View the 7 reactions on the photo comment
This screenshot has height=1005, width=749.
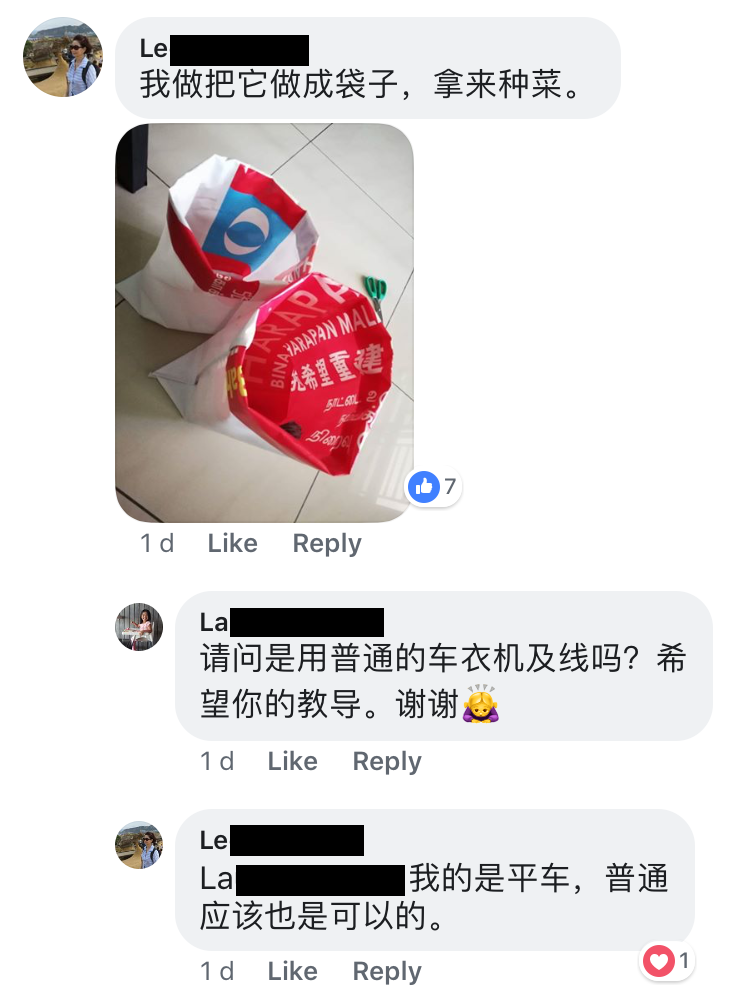pos(435,487)
